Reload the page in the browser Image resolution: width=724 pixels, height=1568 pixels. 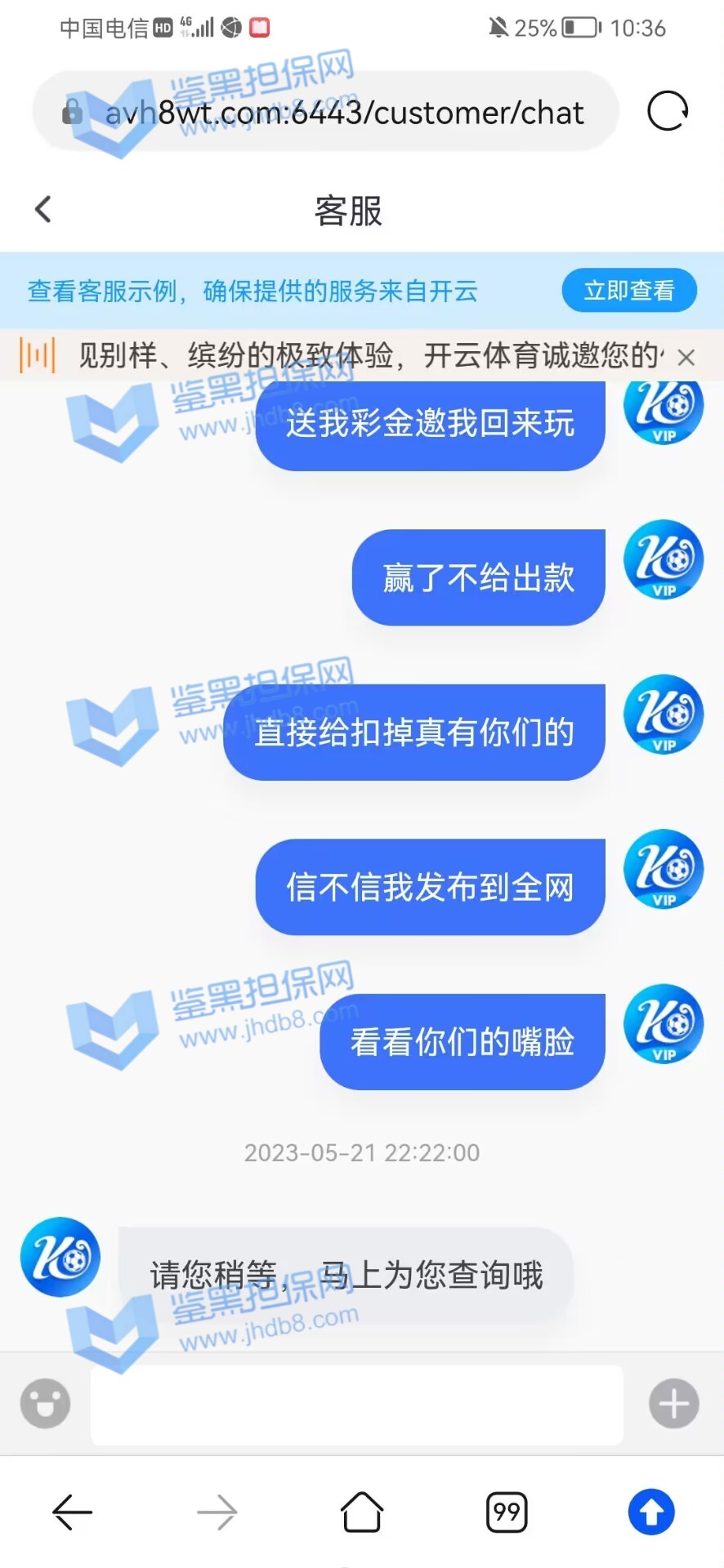pos(668,112)
